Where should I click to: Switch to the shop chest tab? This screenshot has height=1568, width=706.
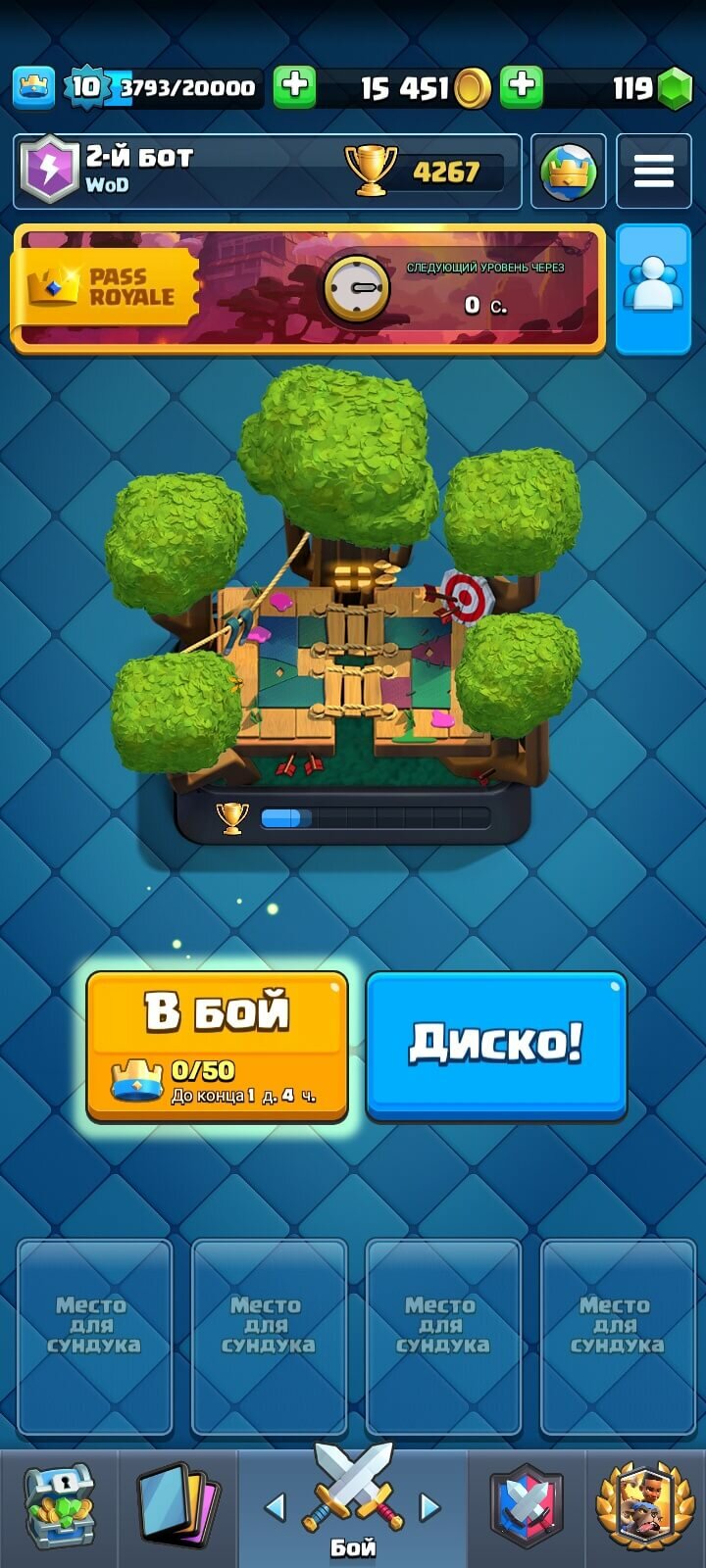click(x=59, y=1507)
